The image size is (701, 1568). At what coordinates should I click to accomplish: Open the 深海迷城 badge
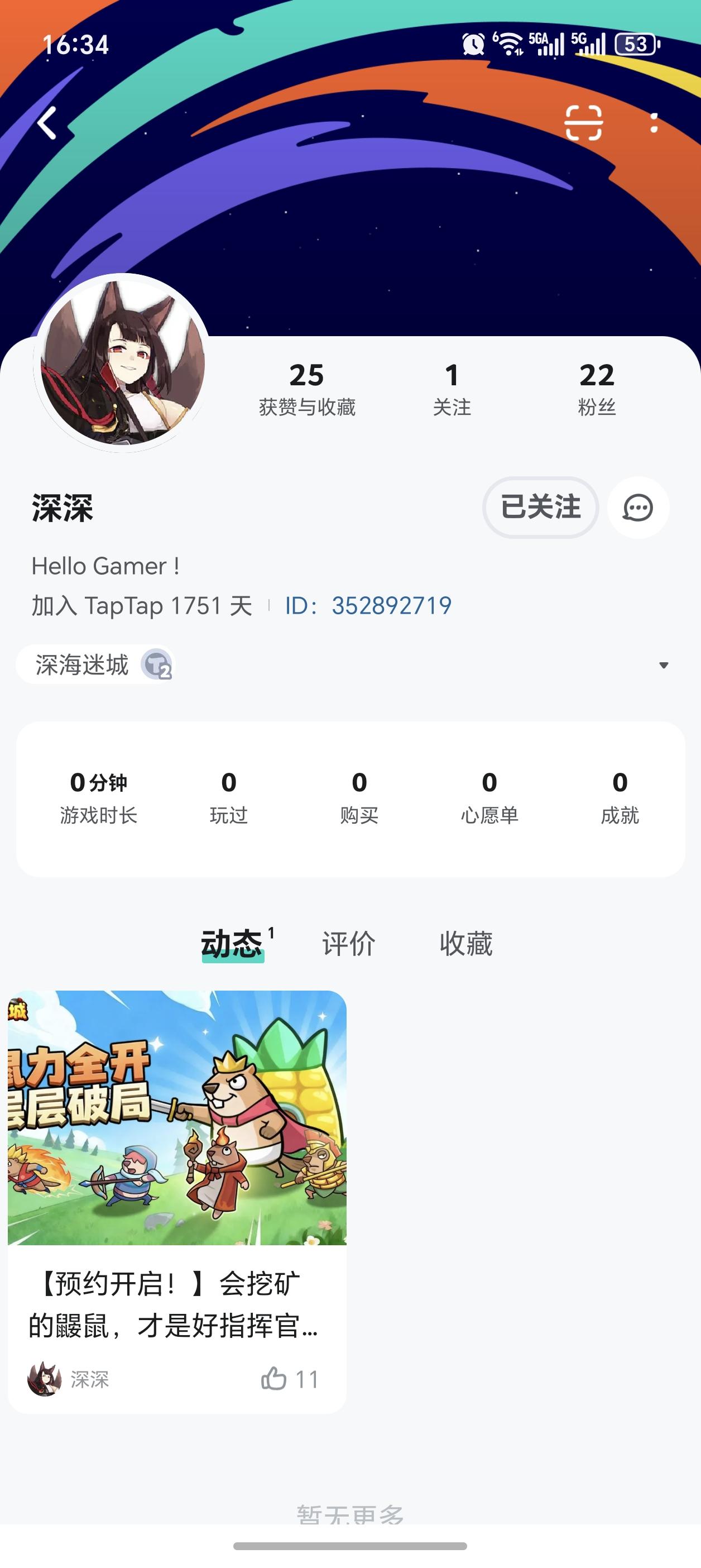click(x=95, y=665)
